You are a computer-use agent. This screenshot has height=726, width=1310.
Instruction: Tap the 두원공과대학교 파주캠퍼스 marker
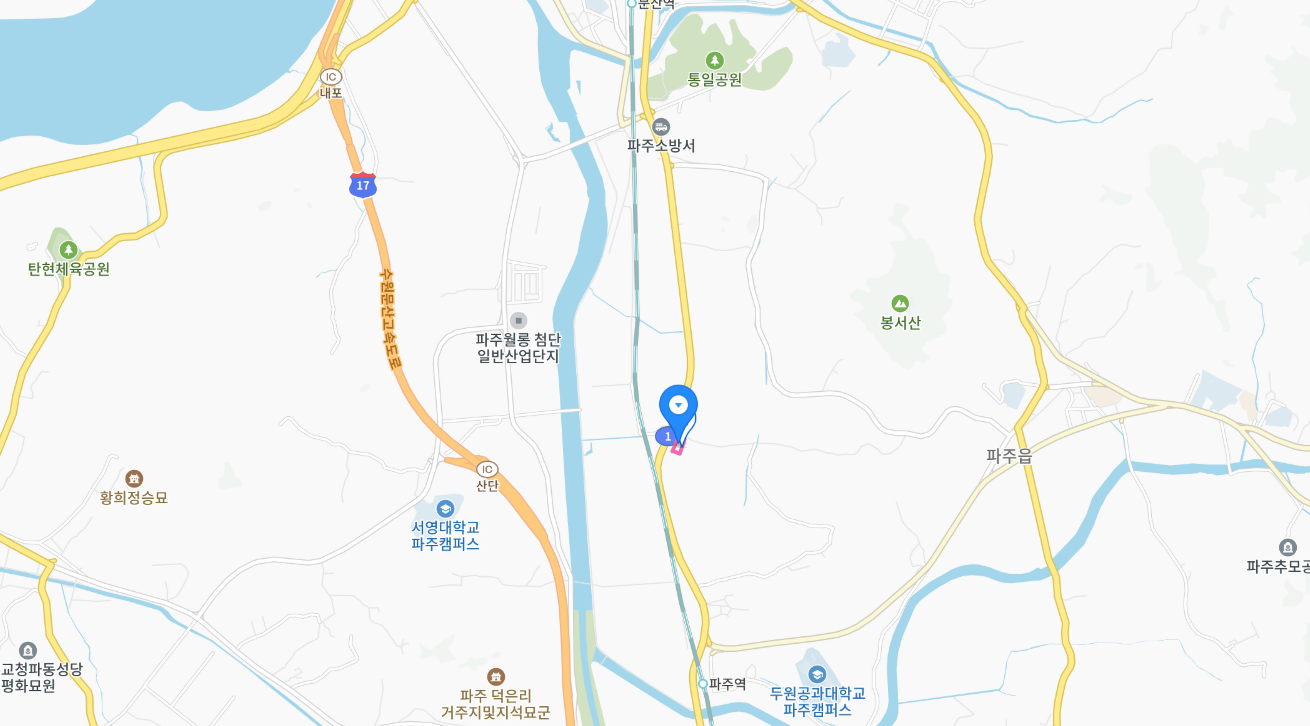point(817,675)
